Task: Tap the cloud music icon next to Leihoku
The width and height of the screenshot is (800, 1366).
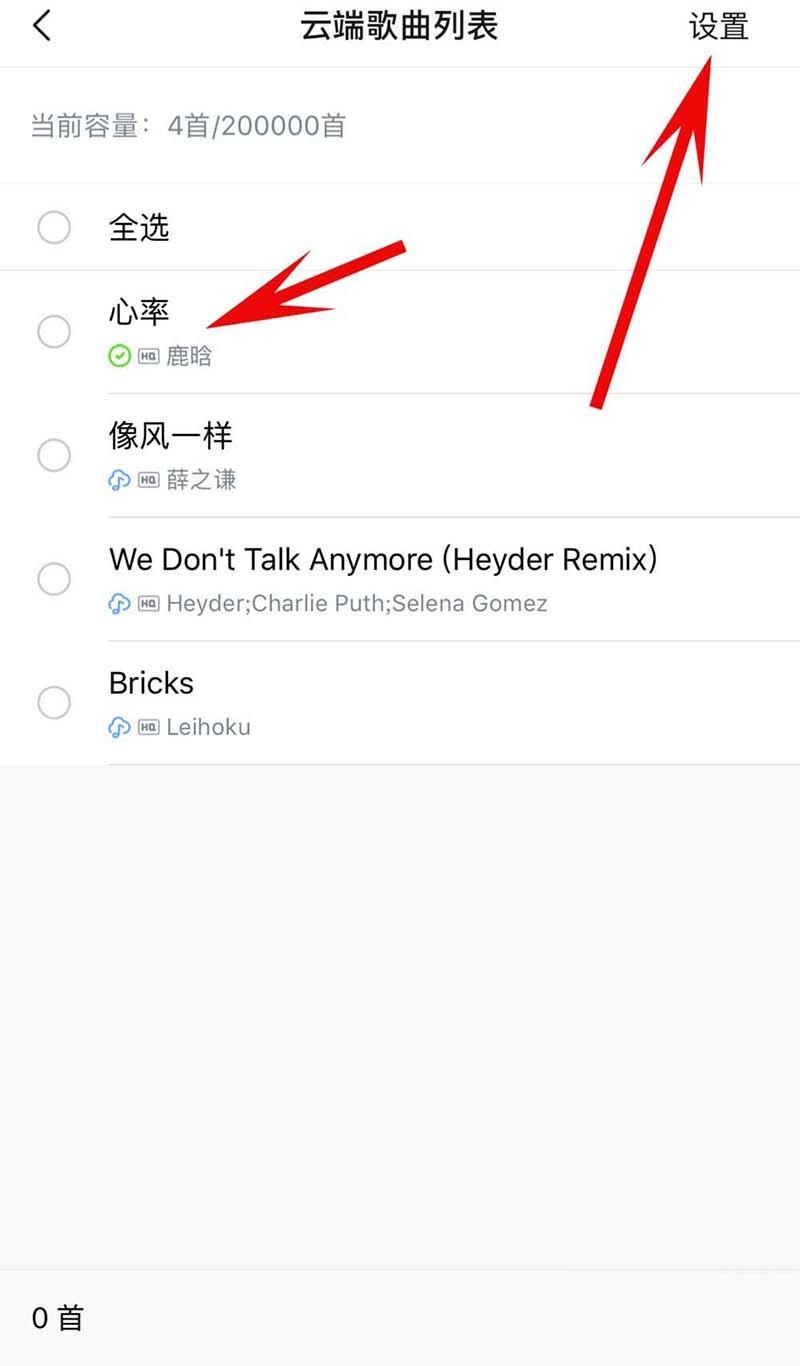Action: (119, 727)
